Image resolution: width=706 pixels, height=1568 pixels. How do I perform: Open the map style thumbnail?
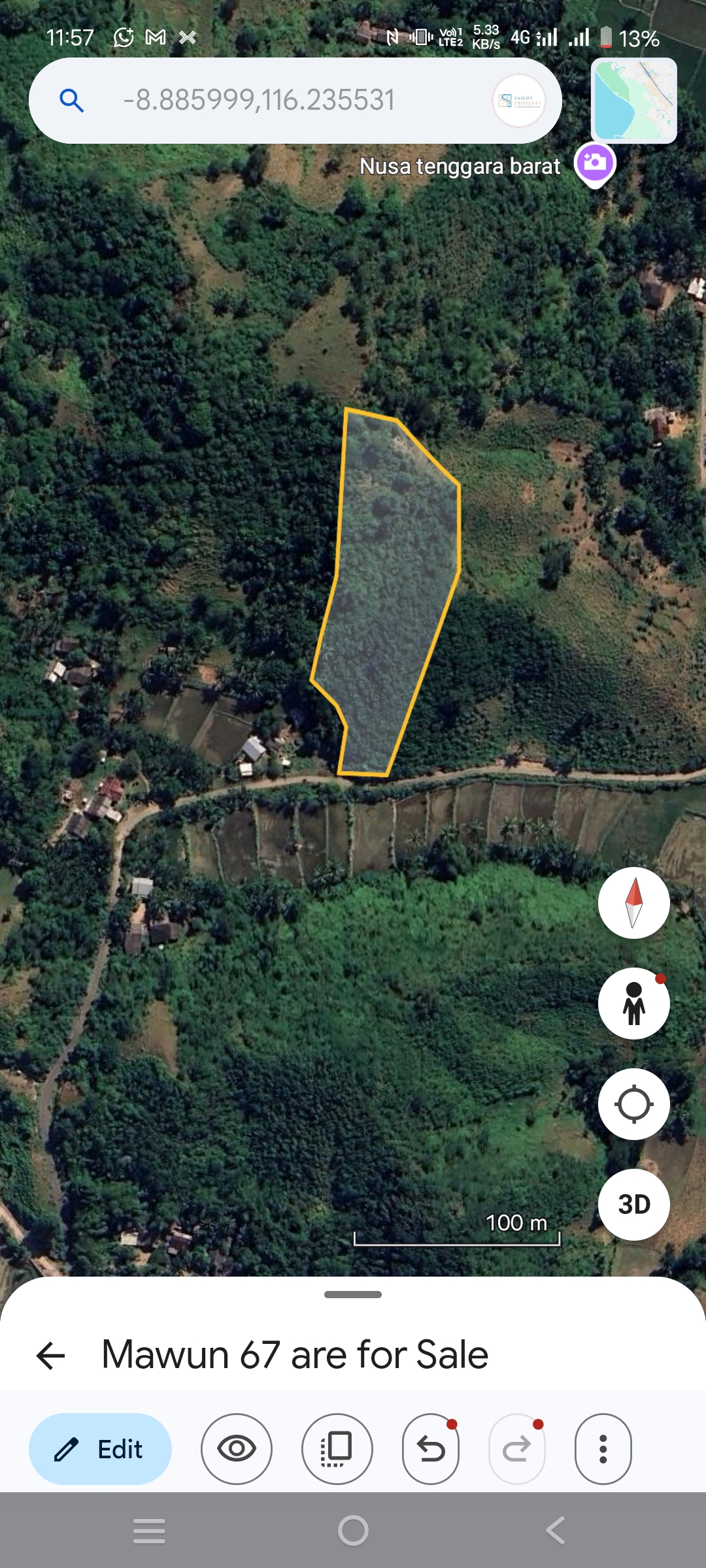pos(633,100)
